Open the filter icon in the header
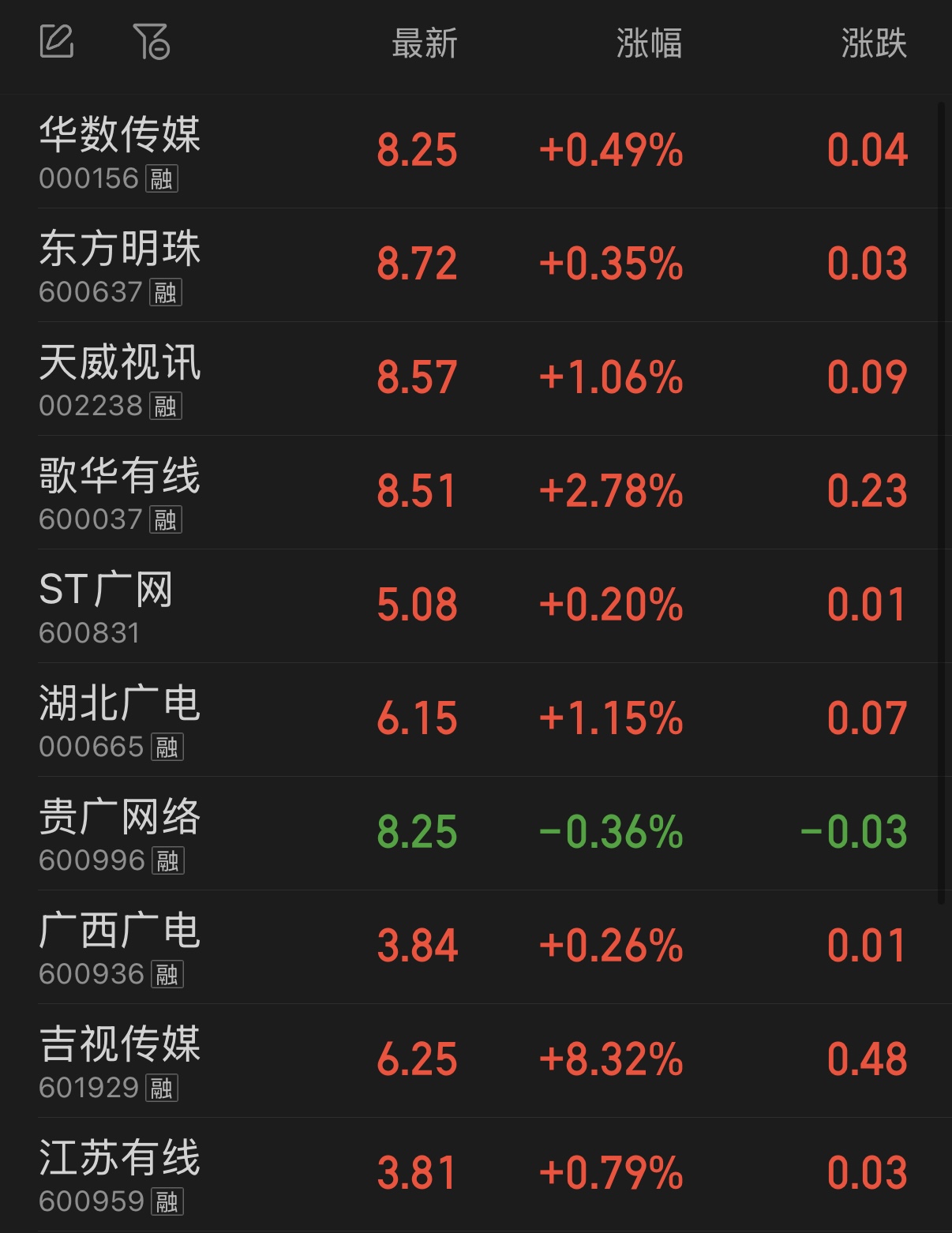The width and height of the screenshot is (952, 1233). click(x=152, y=42)
